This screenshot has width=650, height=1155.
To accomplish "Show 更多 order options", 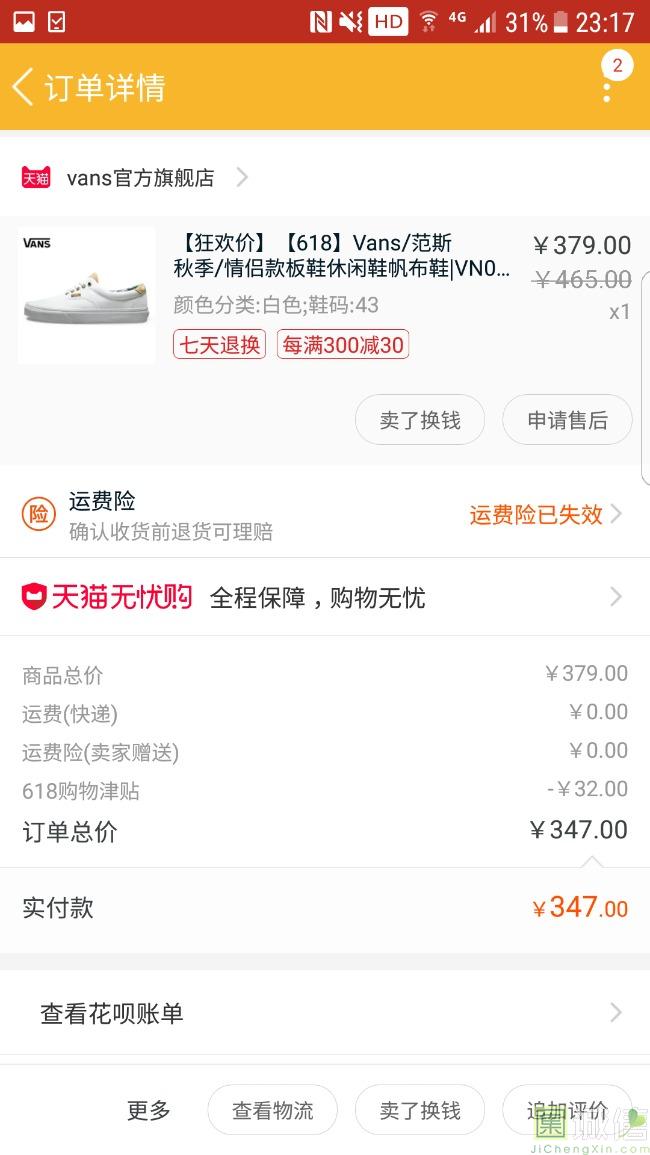I will [x=149, y=1110].
